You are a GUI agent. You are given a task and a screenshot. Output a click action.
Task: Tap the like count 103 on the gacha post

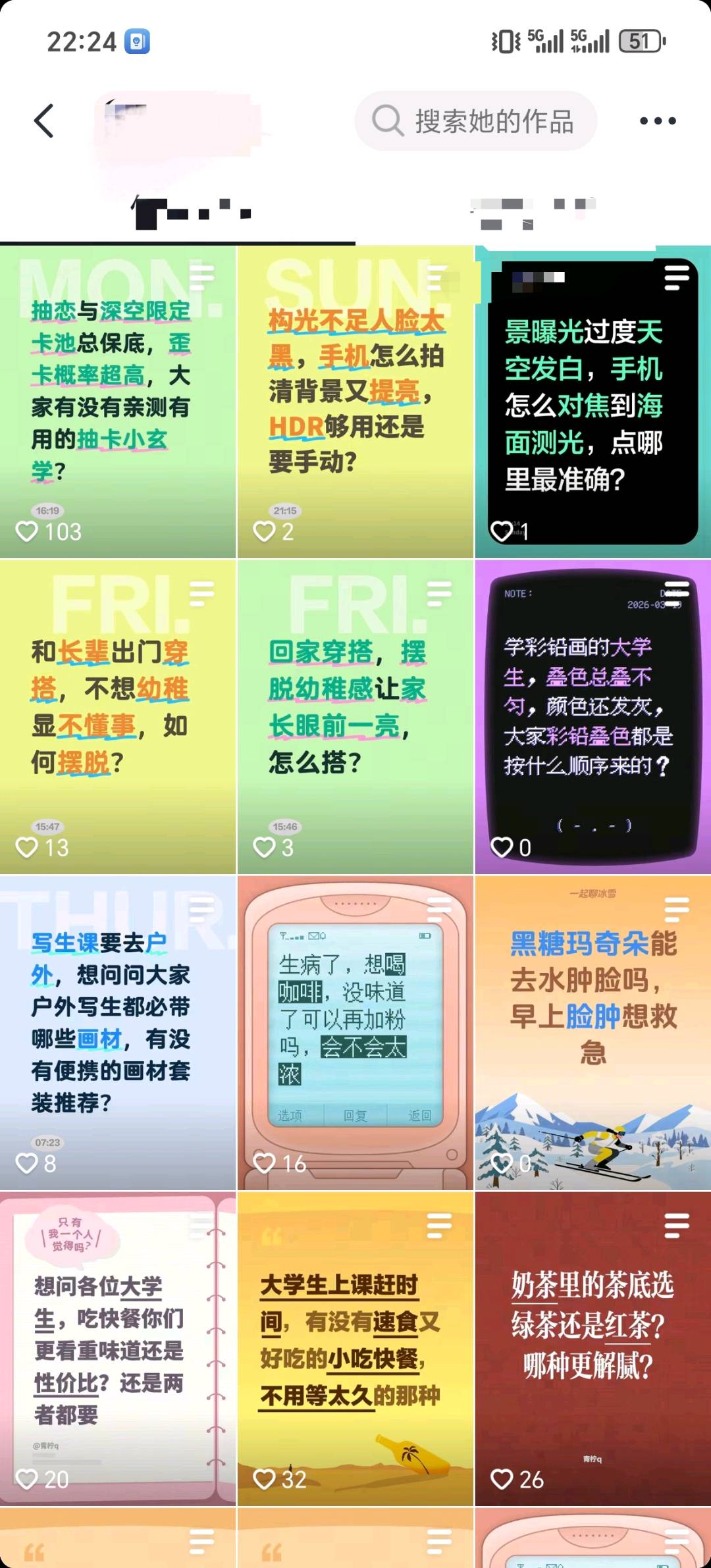[63, 530]
